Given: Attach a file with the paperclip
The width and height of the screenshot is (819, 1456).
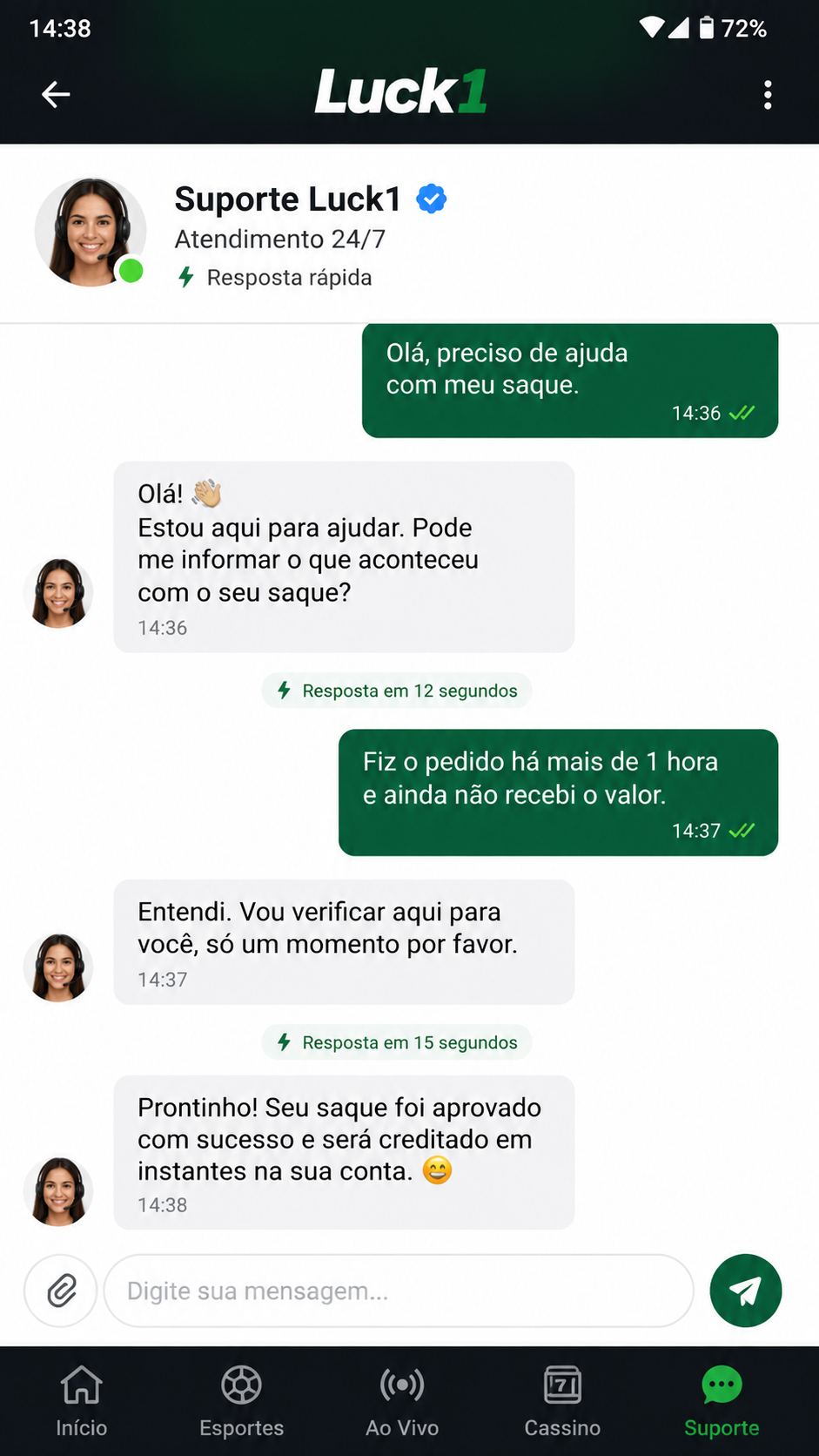Looking at the screenshot, I should pos(61,1291).
